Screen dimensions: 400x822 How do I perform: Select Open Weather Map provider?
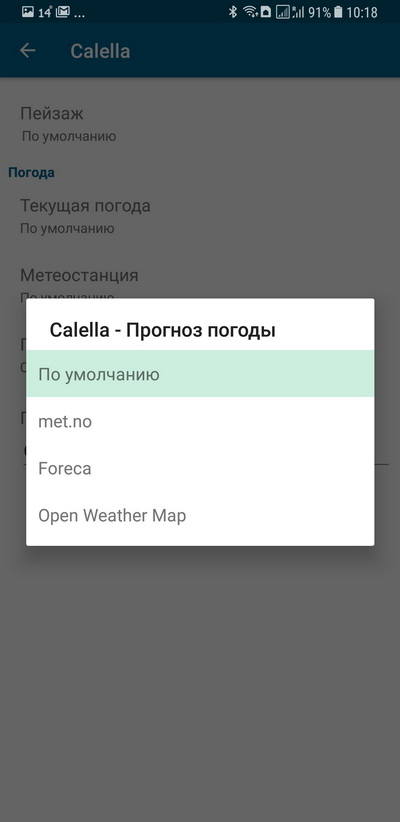point(200,516)
